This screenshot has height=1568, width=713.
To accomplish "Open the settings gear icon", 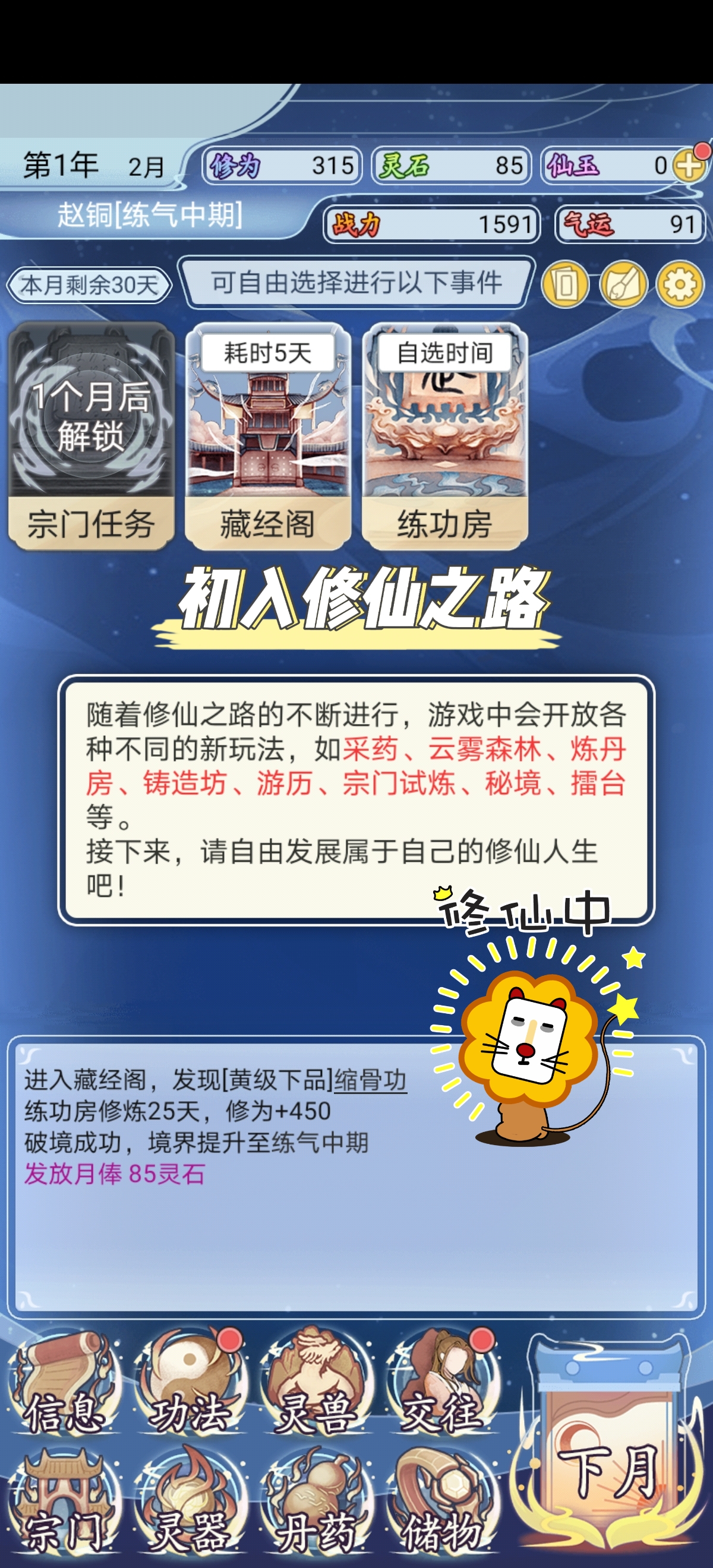I will pyautogui.click(x=679, y=284).
